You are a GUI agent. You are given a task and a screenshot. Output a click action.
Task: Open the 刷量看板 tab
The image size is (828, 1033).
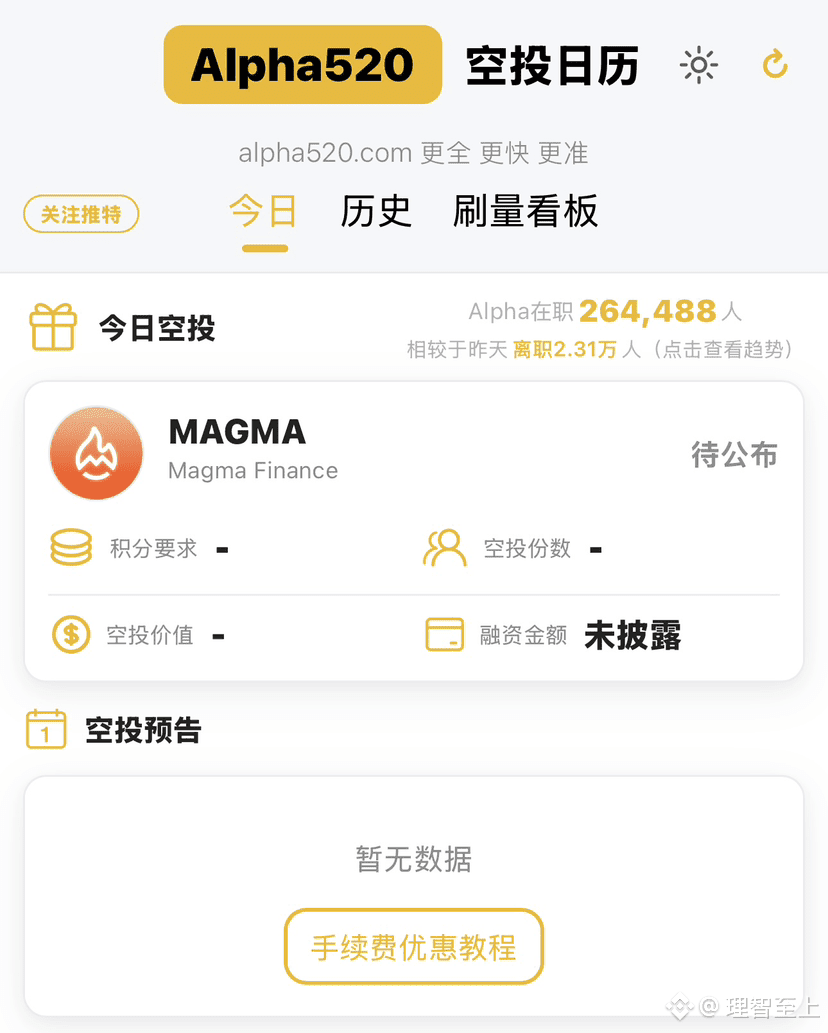pyautogui.click(x=525, y=212)
